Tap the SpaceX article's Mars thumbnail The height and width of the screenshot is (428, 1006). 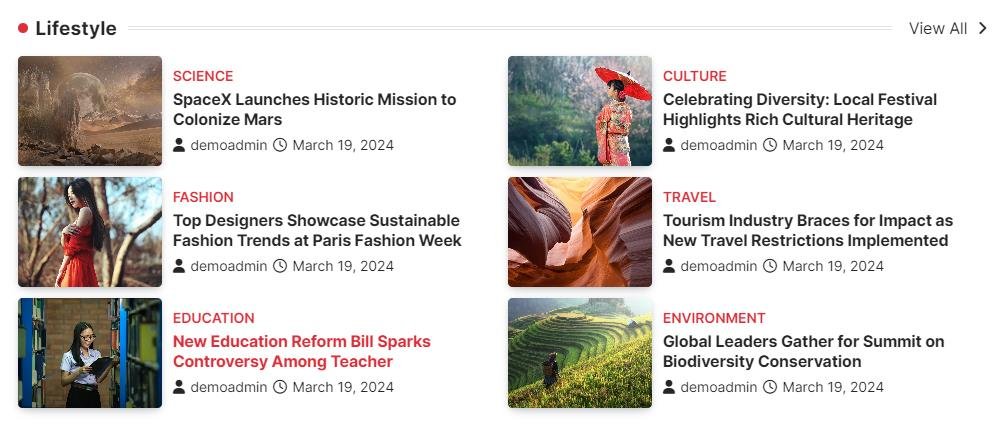[90, 111]
